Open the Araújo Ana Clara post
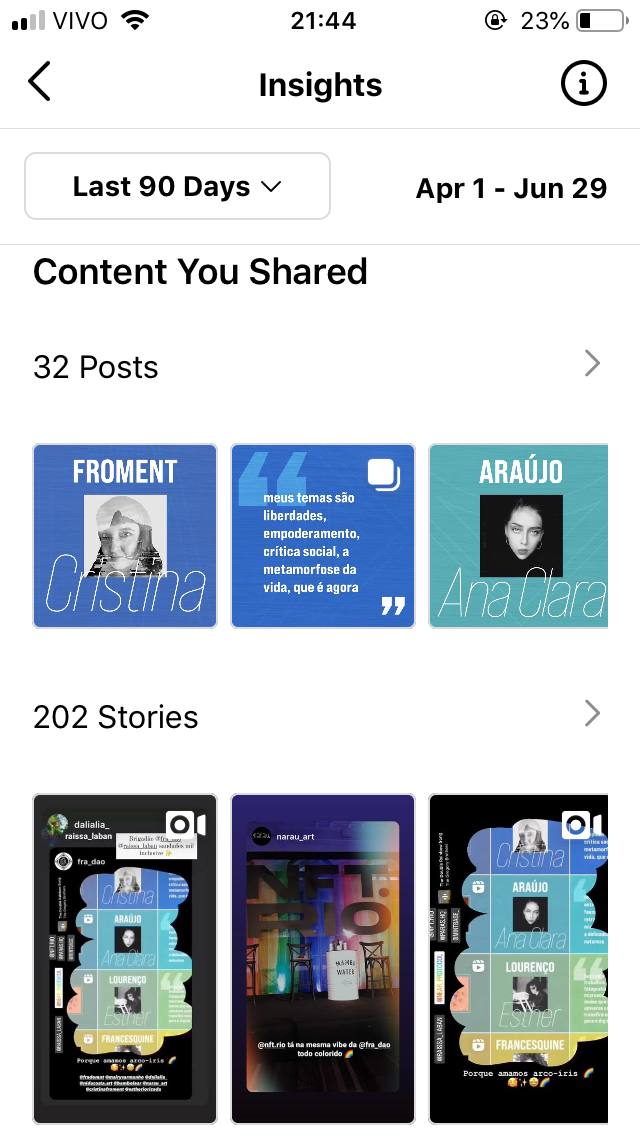Screen dimensions: 640x1136 click(x=518, y=536)
